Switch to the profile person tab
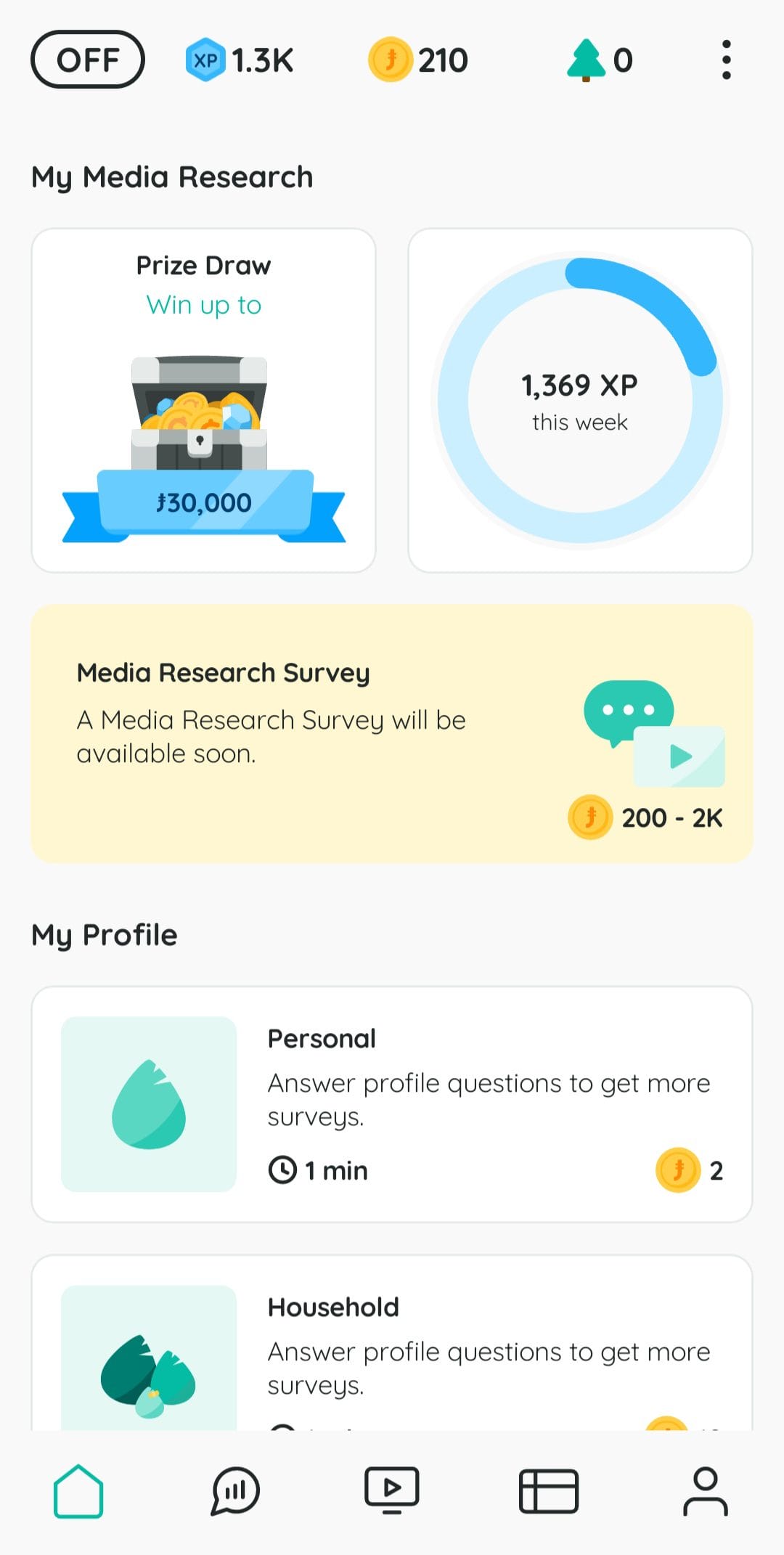This screenshot has width=784, height=1555. (705, 1491)
